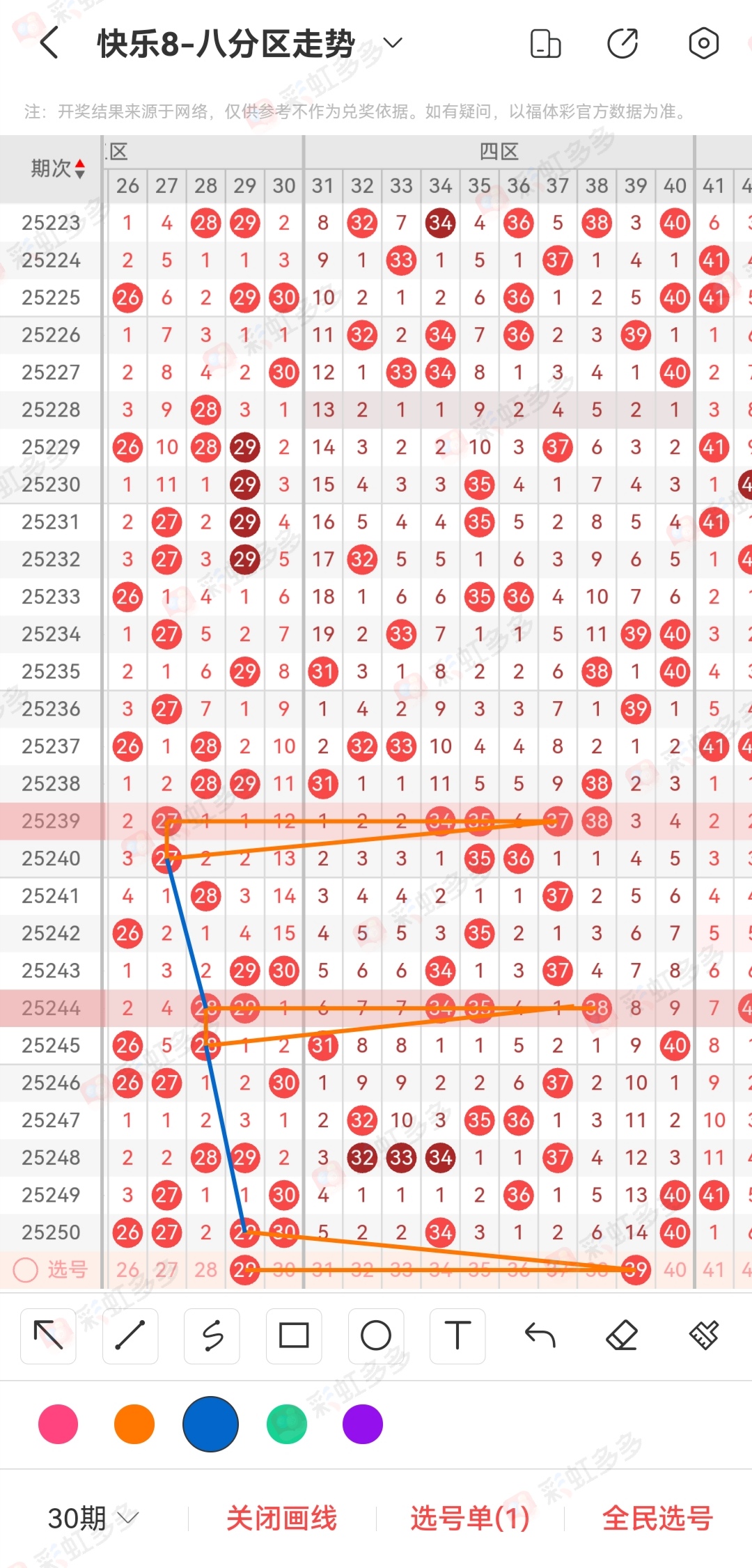The image size is (752, 1568).
Task: Pick the purple drawing color
Action: 363,1424
